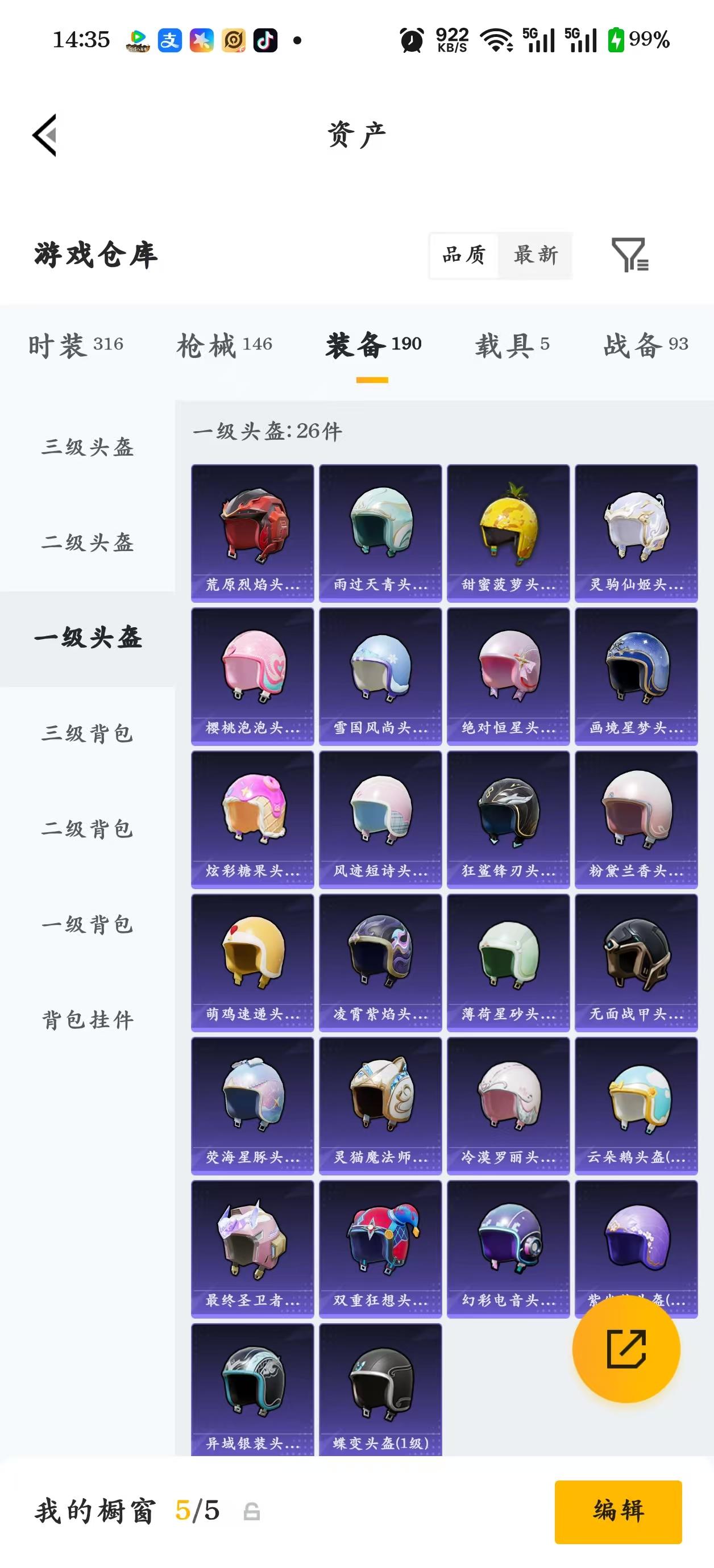Switch to the 载具 tab
This screenshot has height=1568, width=714.
(x=512, y=344)
